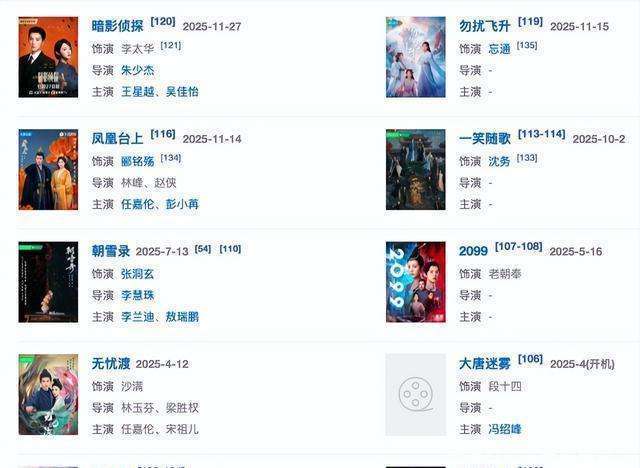The height and width of the screenshot is (468, 640).
Task: Open the 凤凰台上 title link
Action: (118, 138)
